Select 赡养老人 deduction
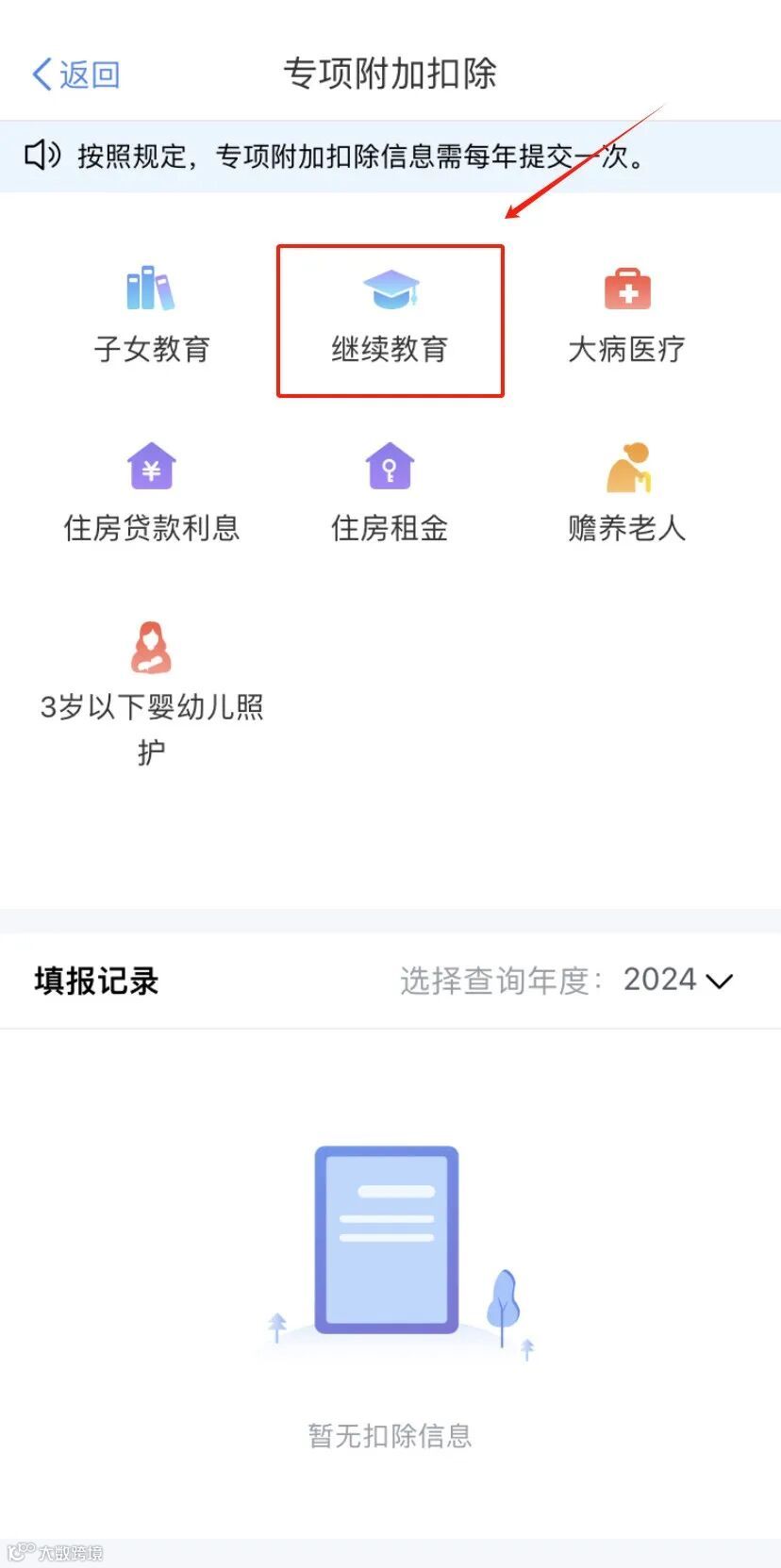The width and height of the screenshot is (781, 1568). click(626, 494)
